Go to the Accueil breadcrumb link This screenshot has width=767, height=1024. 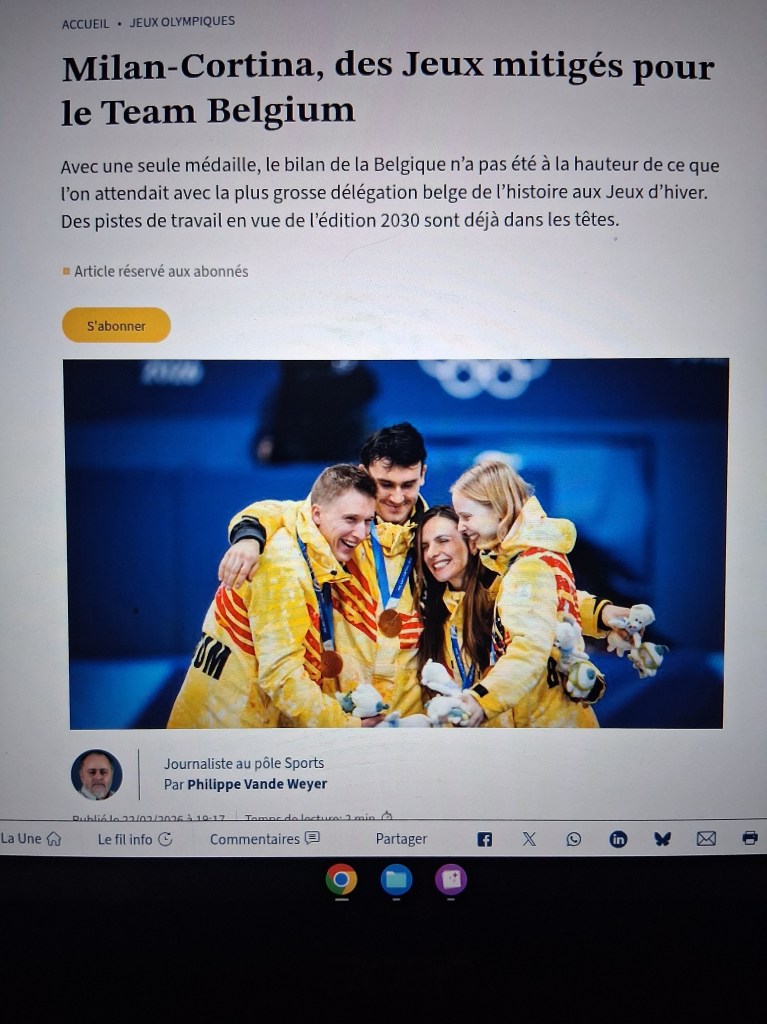(x=85, y=23)
